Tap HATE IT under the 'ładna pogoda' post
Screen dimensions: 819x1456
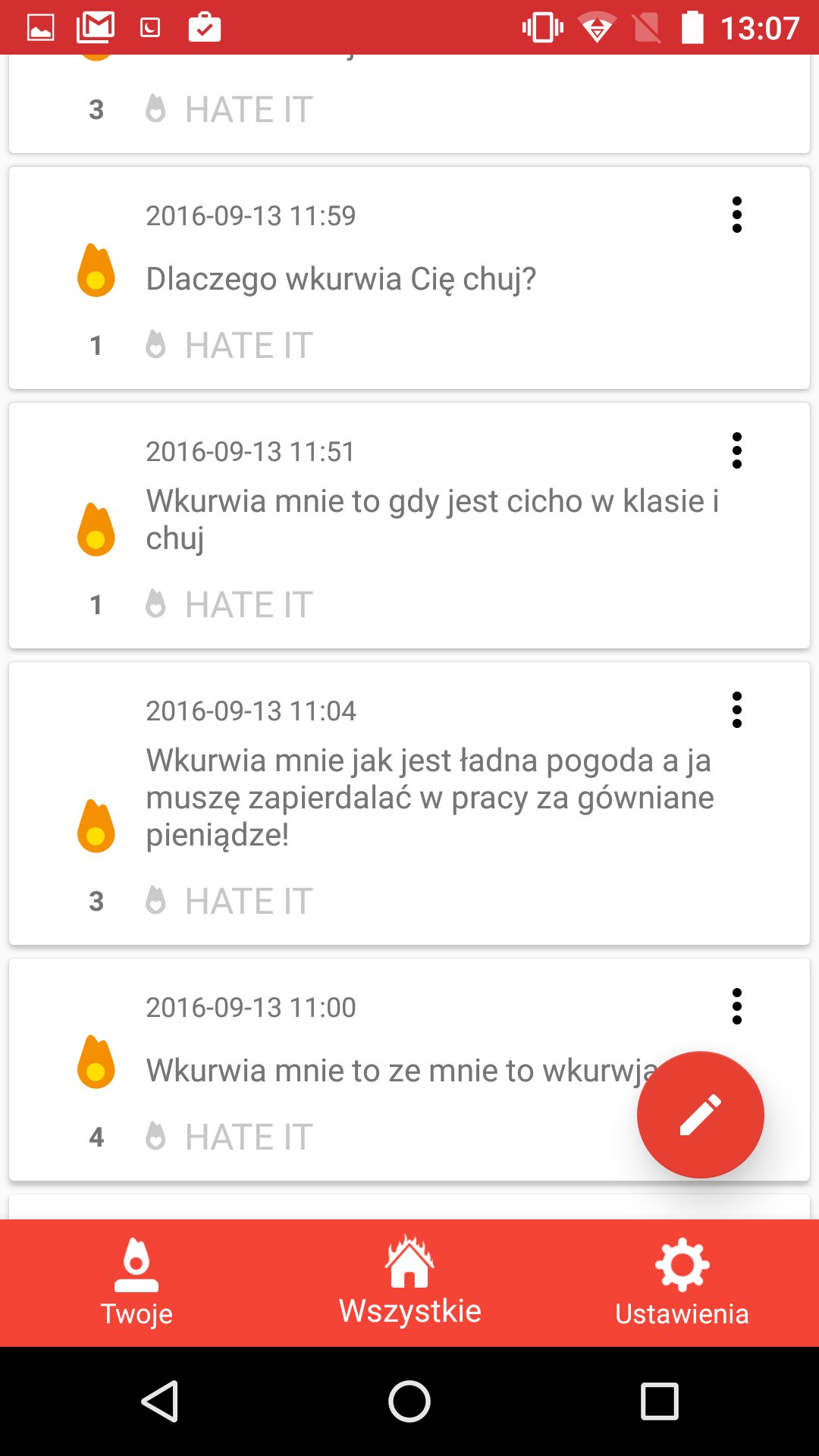pyautogui.click(x=230, y=902)
